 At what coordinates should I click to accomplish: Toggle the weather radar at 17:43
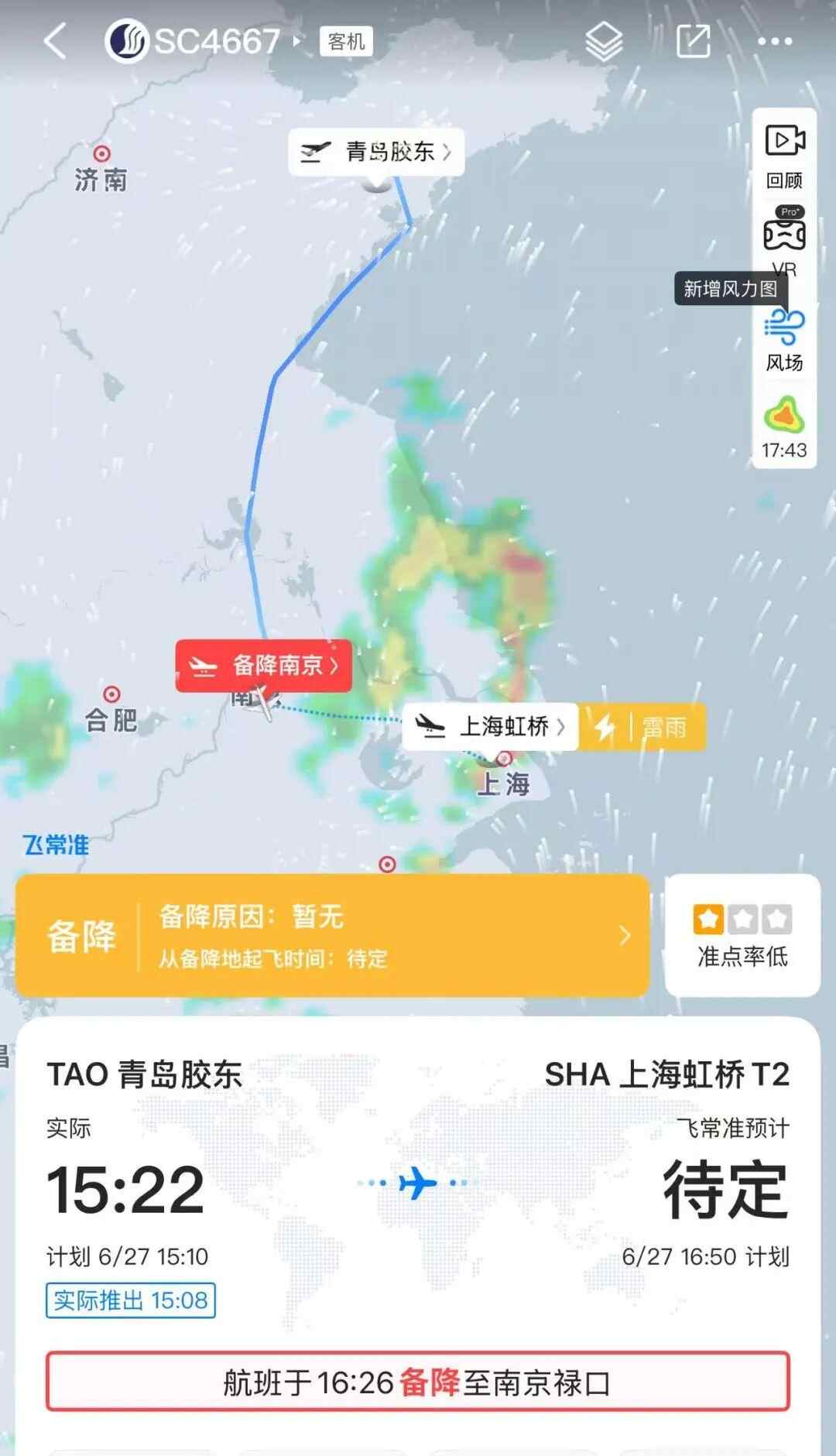[784, 427]
